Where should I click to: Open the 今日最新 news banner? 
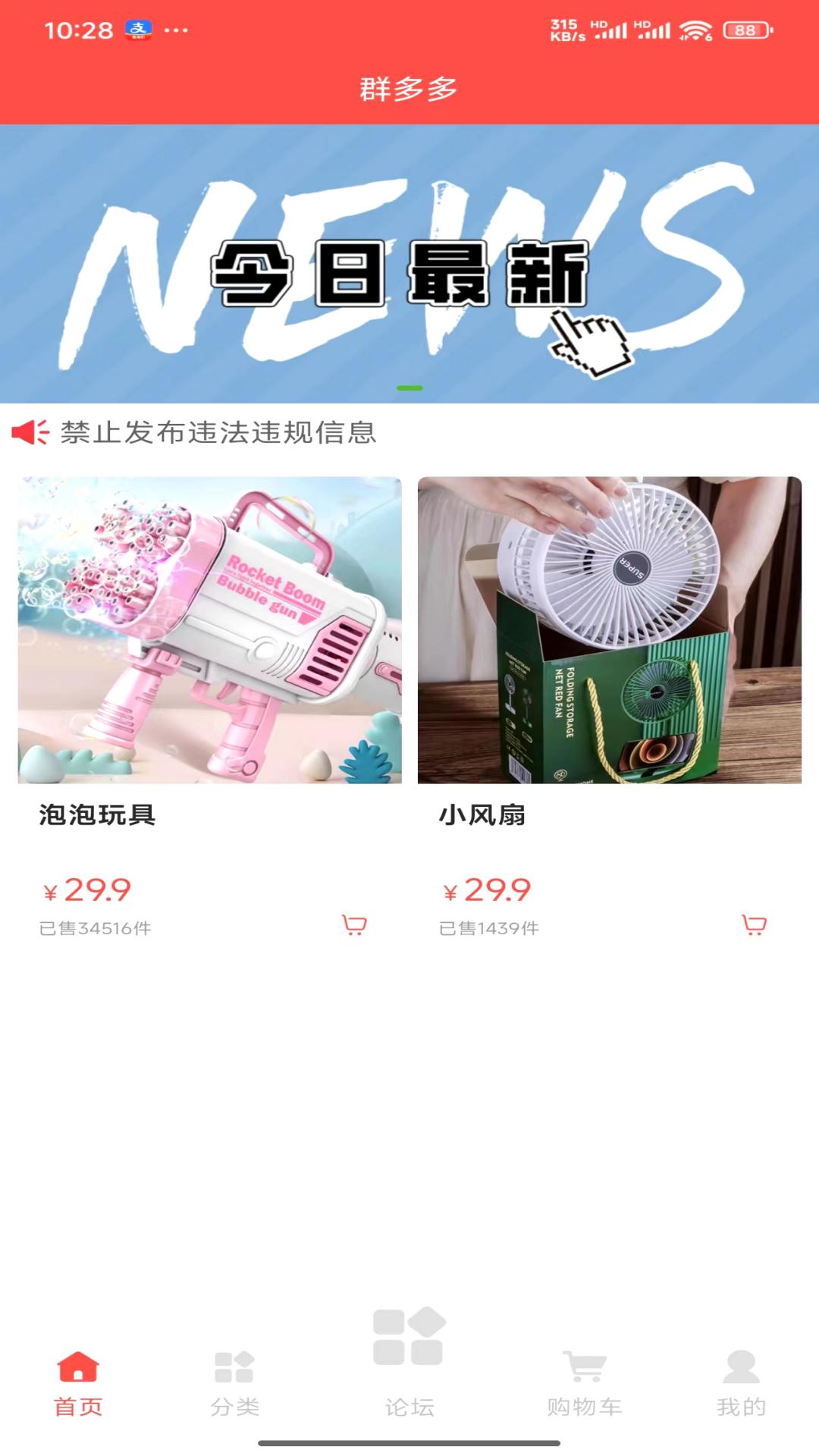409,264
